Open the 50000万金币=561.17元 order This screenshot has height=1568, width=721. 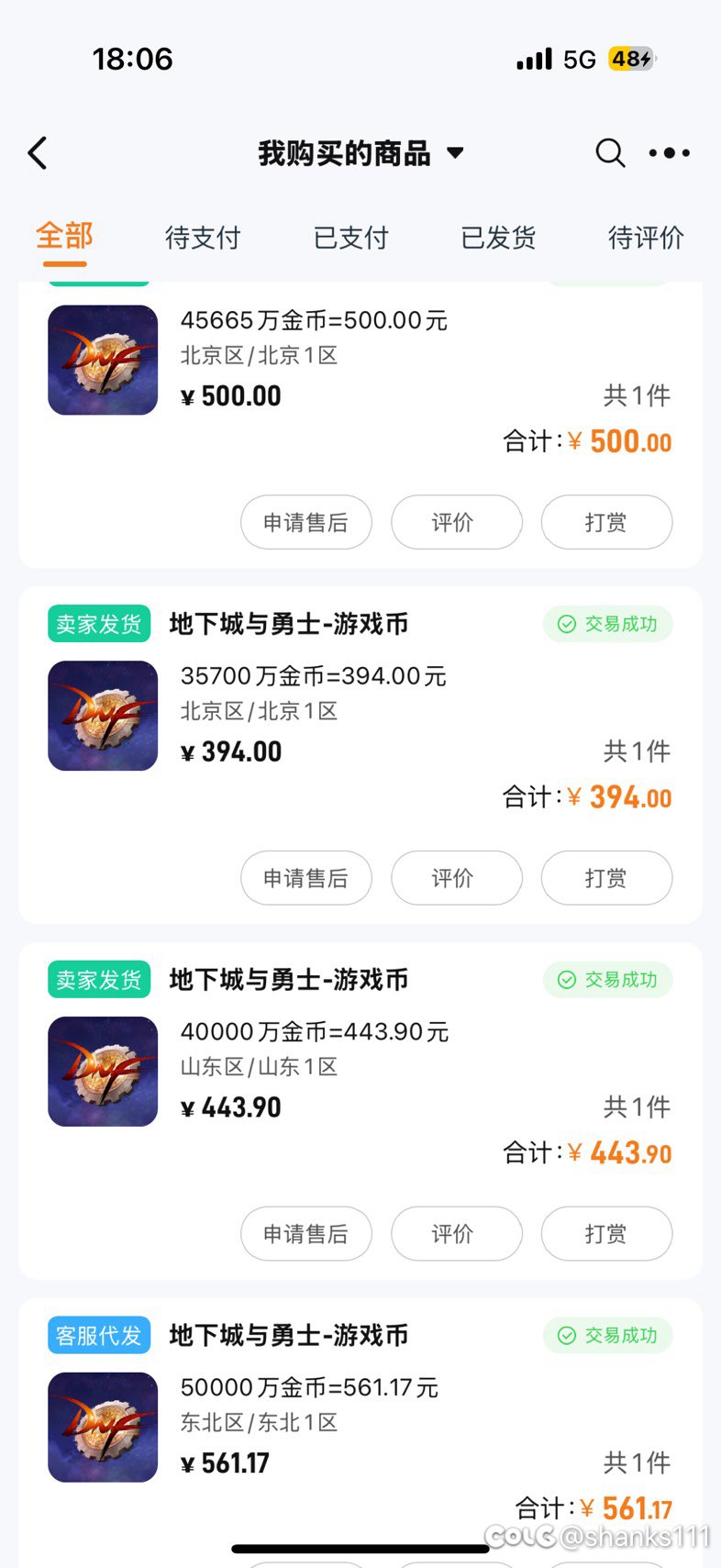[309, 1387]
